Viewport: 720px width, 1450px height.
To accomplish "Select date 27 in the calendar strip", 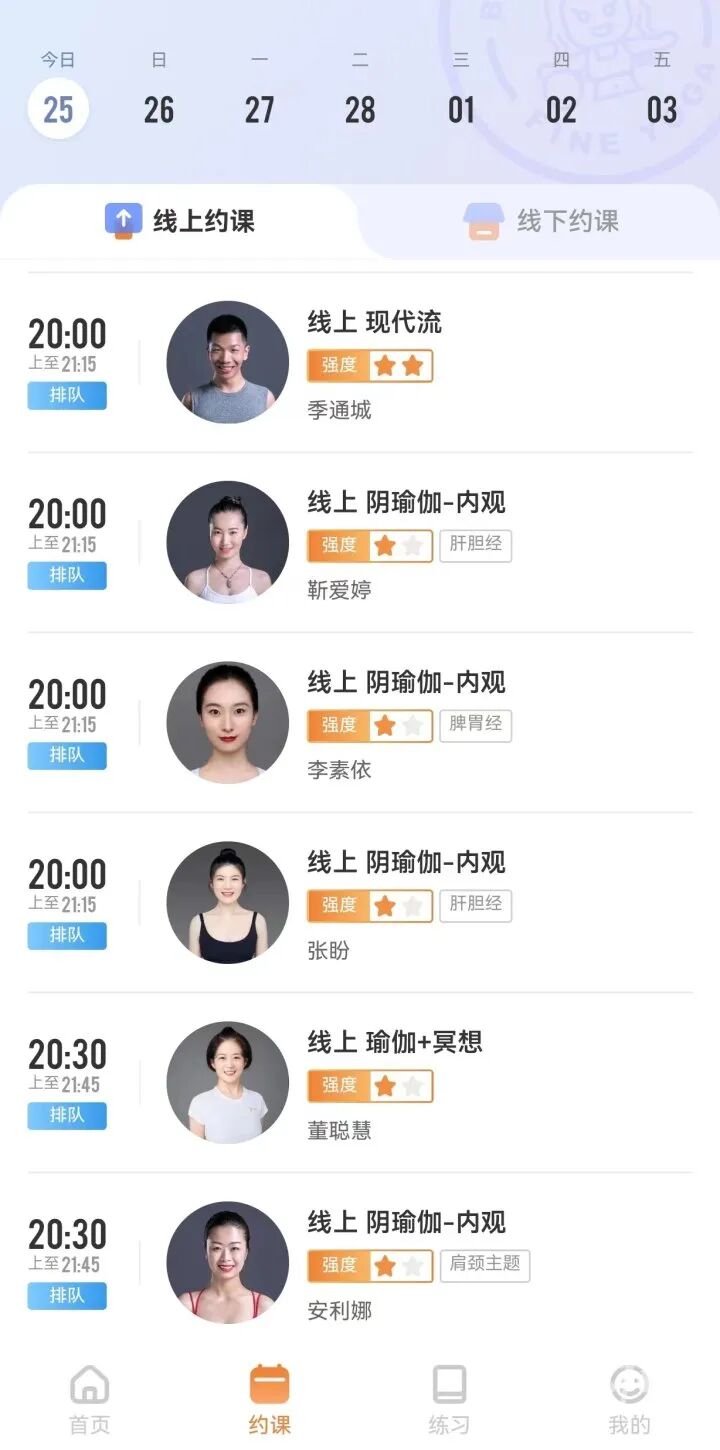I will tap(259, 109).
